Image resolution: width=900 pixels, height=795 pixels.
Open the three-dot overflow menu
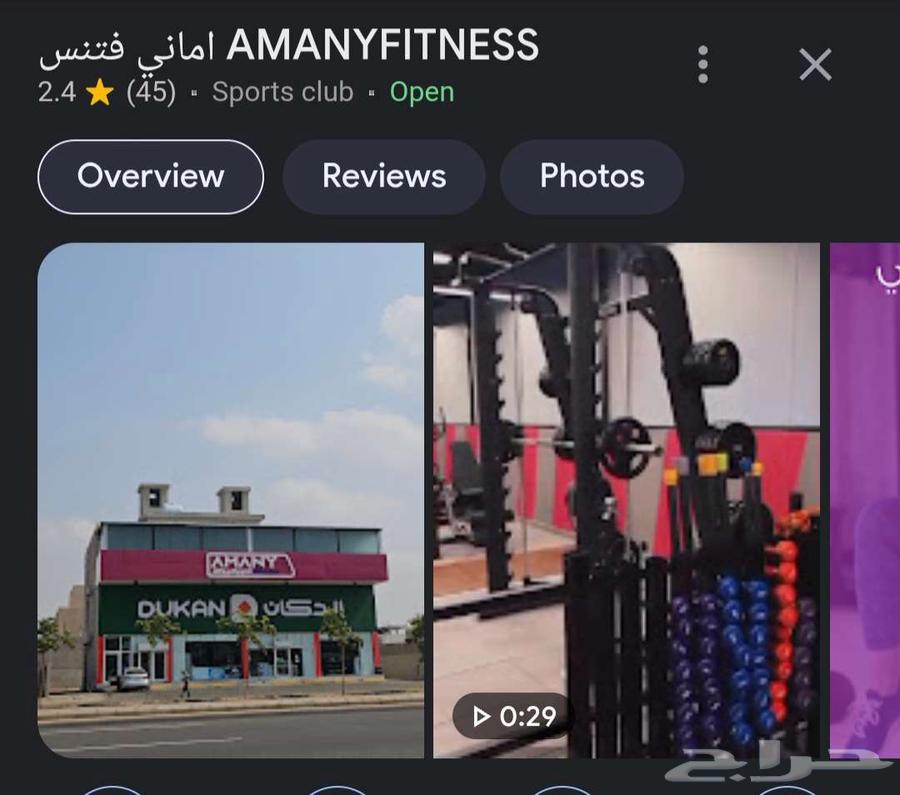tap(703, 65)
